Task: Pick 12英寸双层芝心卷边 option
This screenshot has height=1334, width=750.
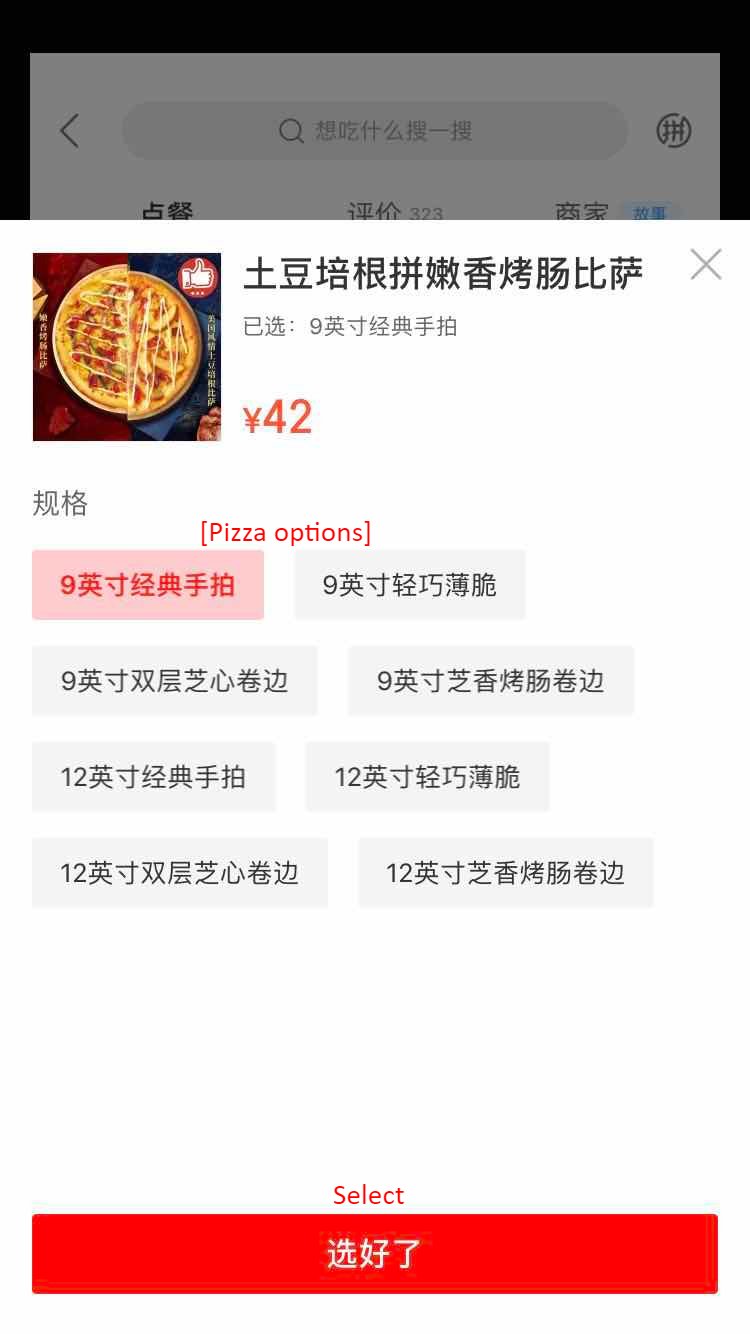Action: click(x=180, y=873)
